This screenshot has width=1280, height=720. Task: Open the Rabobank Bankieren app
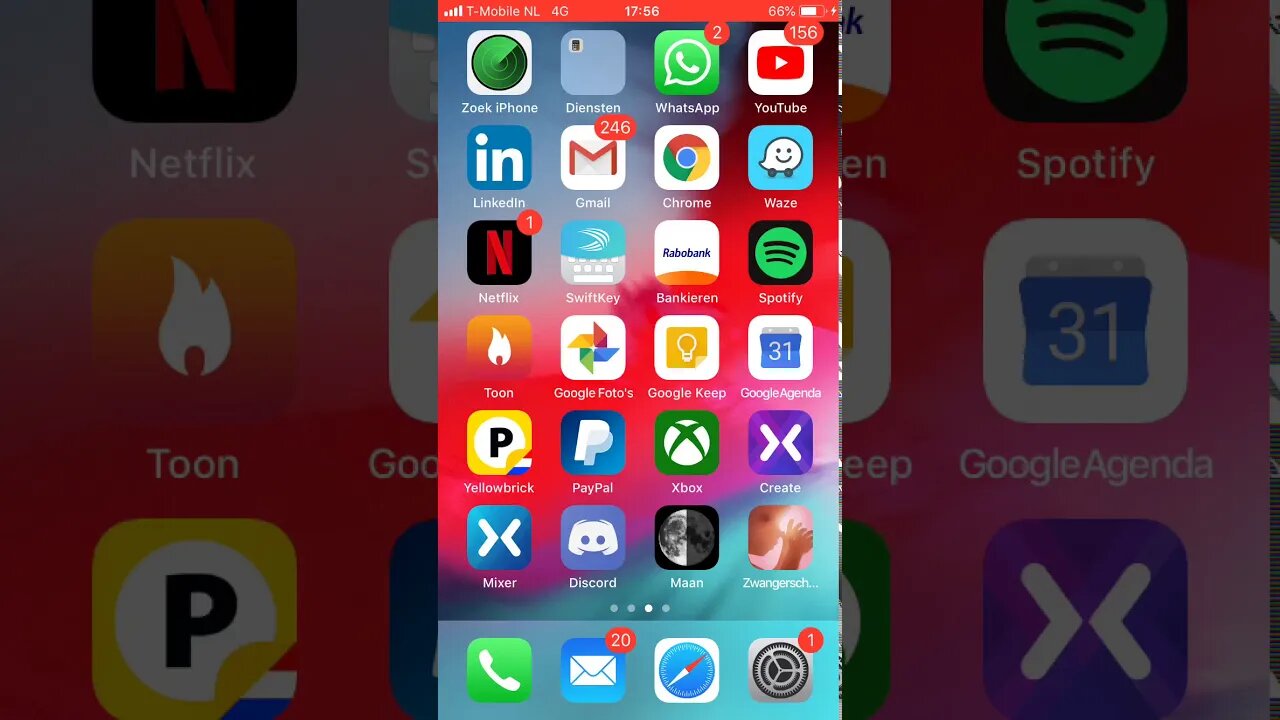tap(687, 253)
